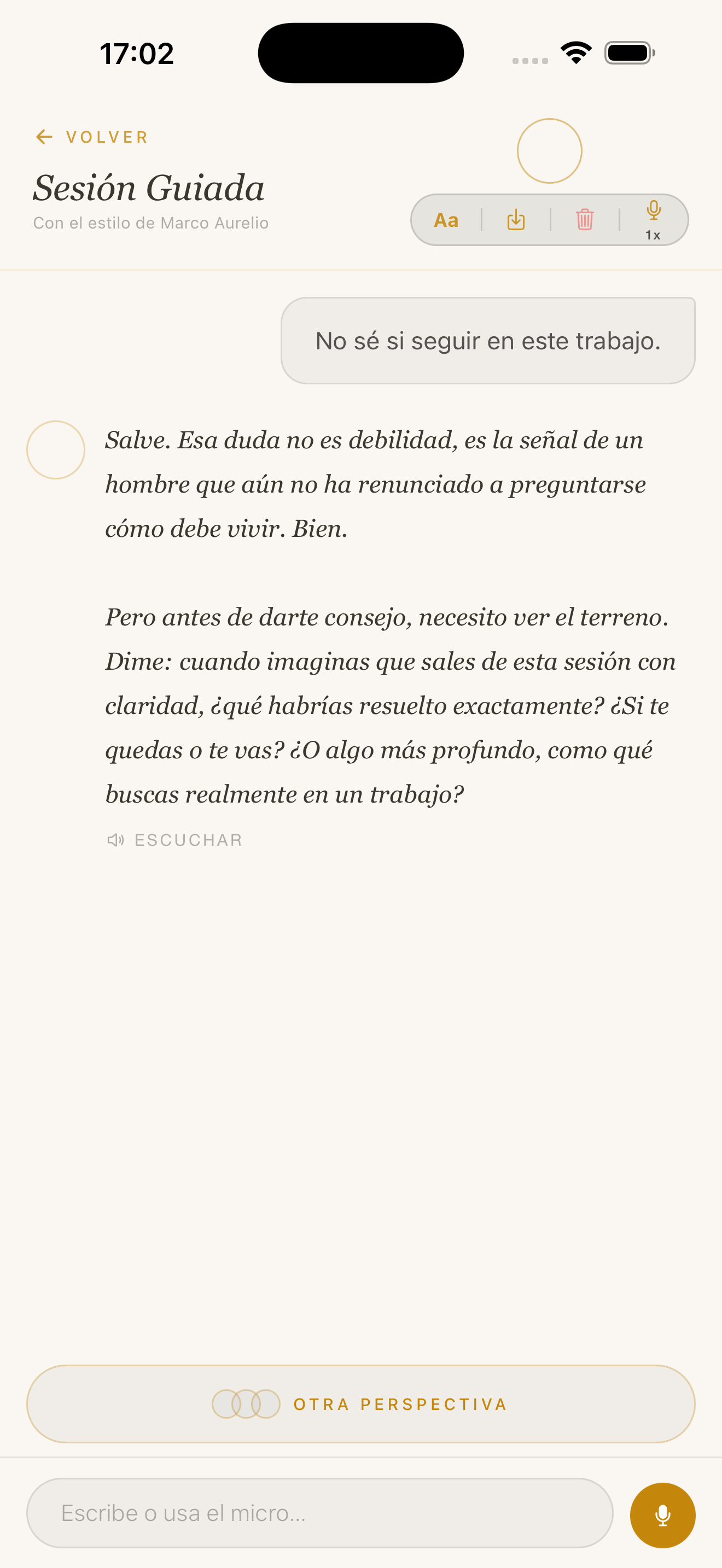This screenshot has width=722, height=1568.
Task: Start voice input with the microphone button
Action: (662, 1515)
